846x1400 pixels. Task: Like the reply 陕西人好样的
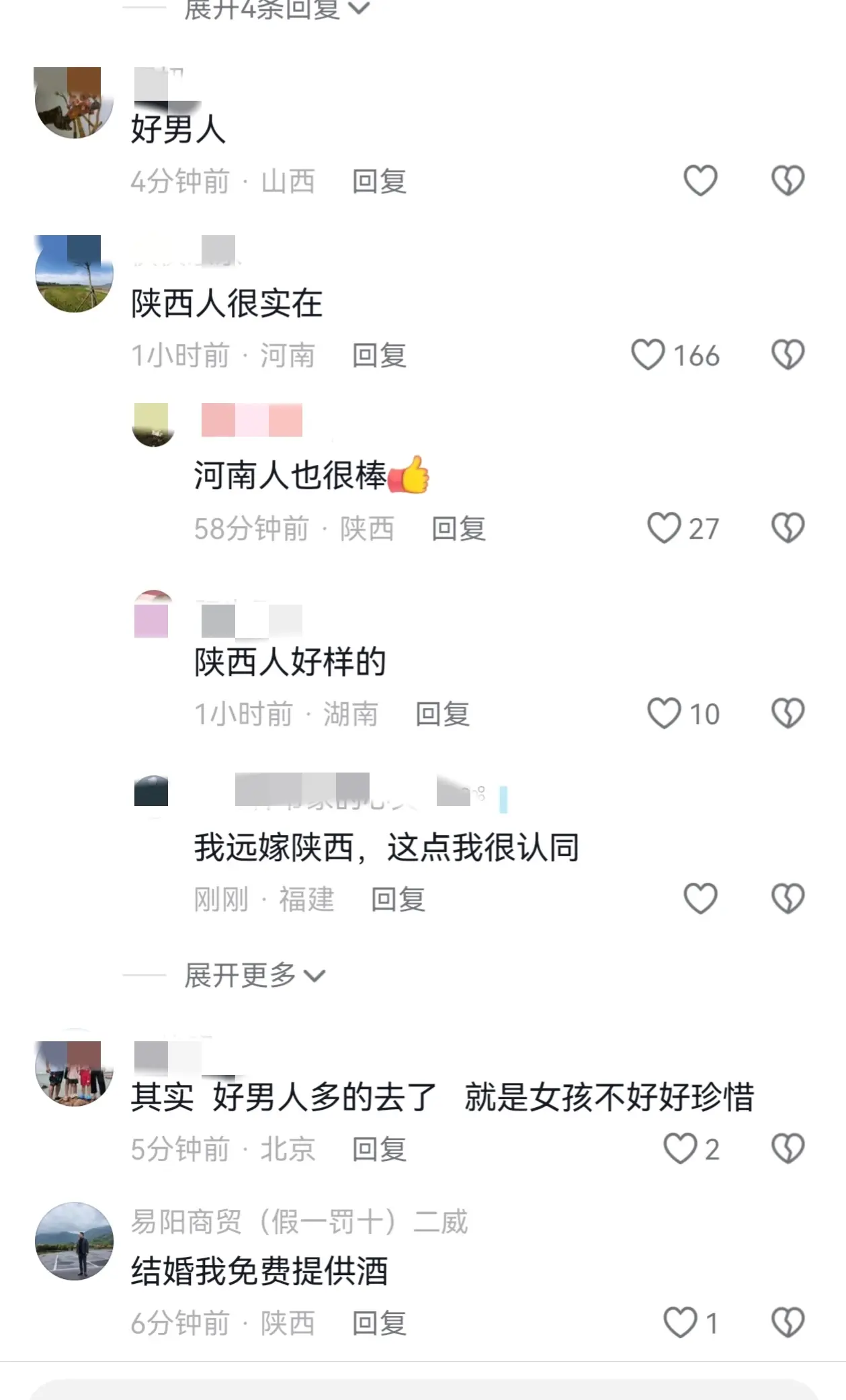pos(664,713)
